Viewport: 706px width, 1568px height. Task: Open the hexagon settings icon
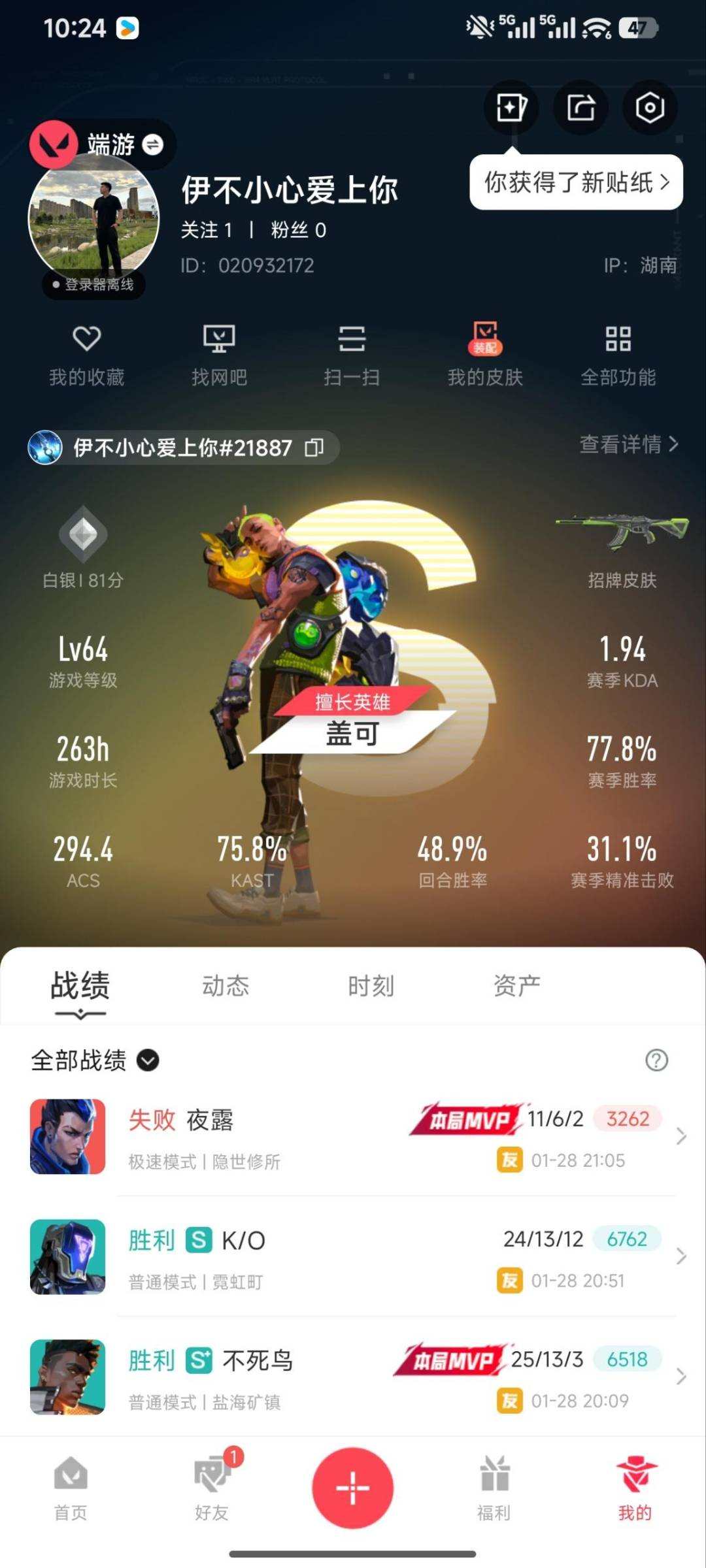(x=650, y=108)
